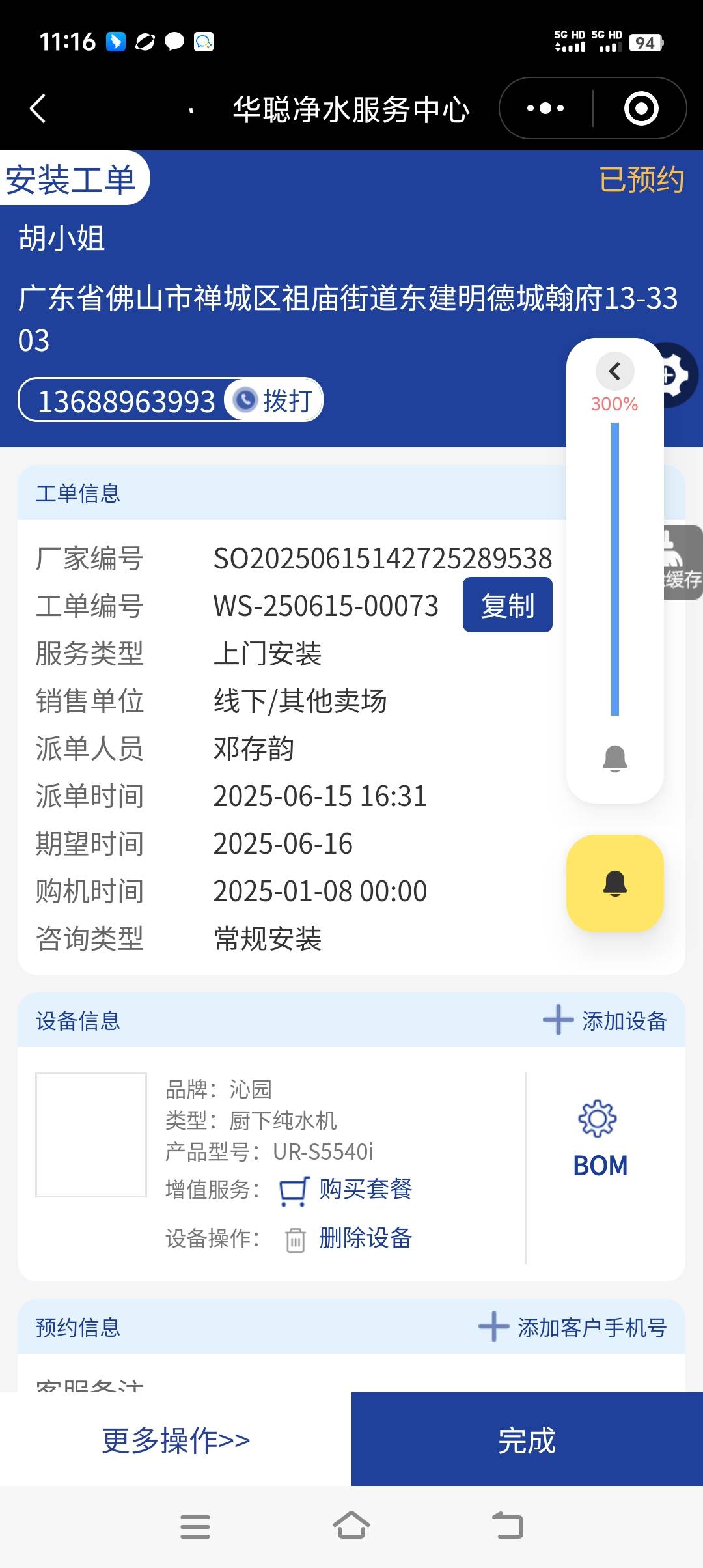Tap 添加客户手机号
703x1568 pixels.
[573, 1327]
